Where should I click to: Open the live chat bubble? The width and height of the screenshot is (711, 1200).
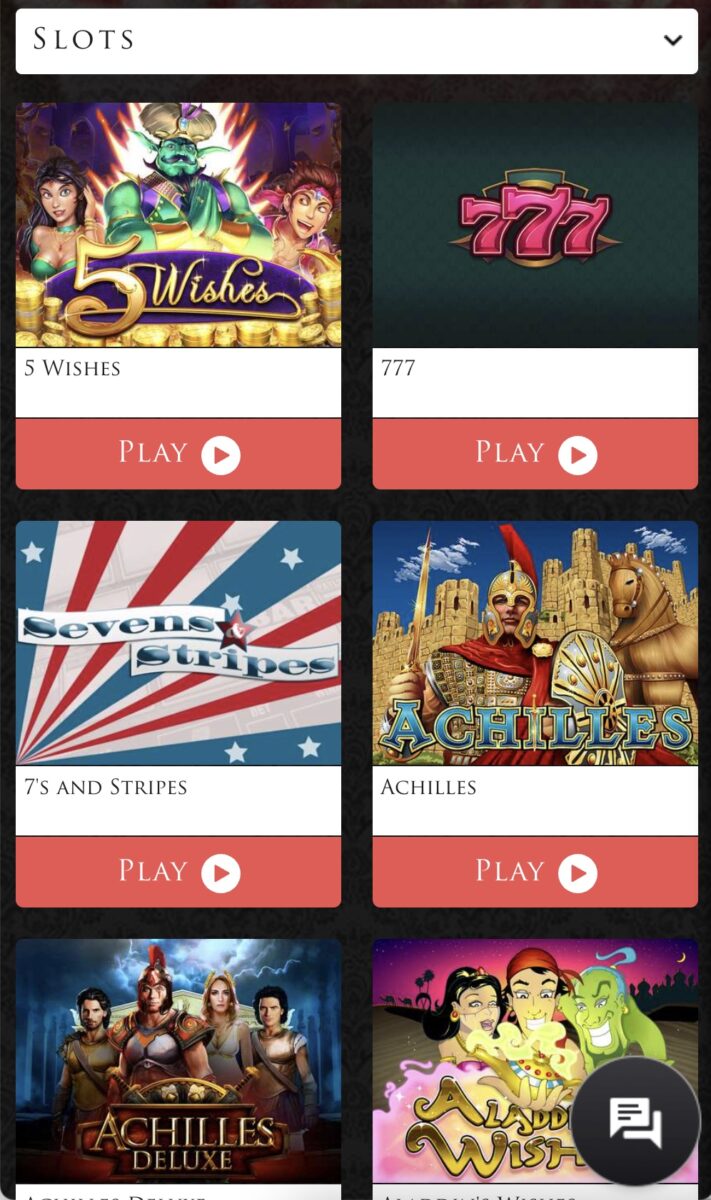pos(636,1121)
